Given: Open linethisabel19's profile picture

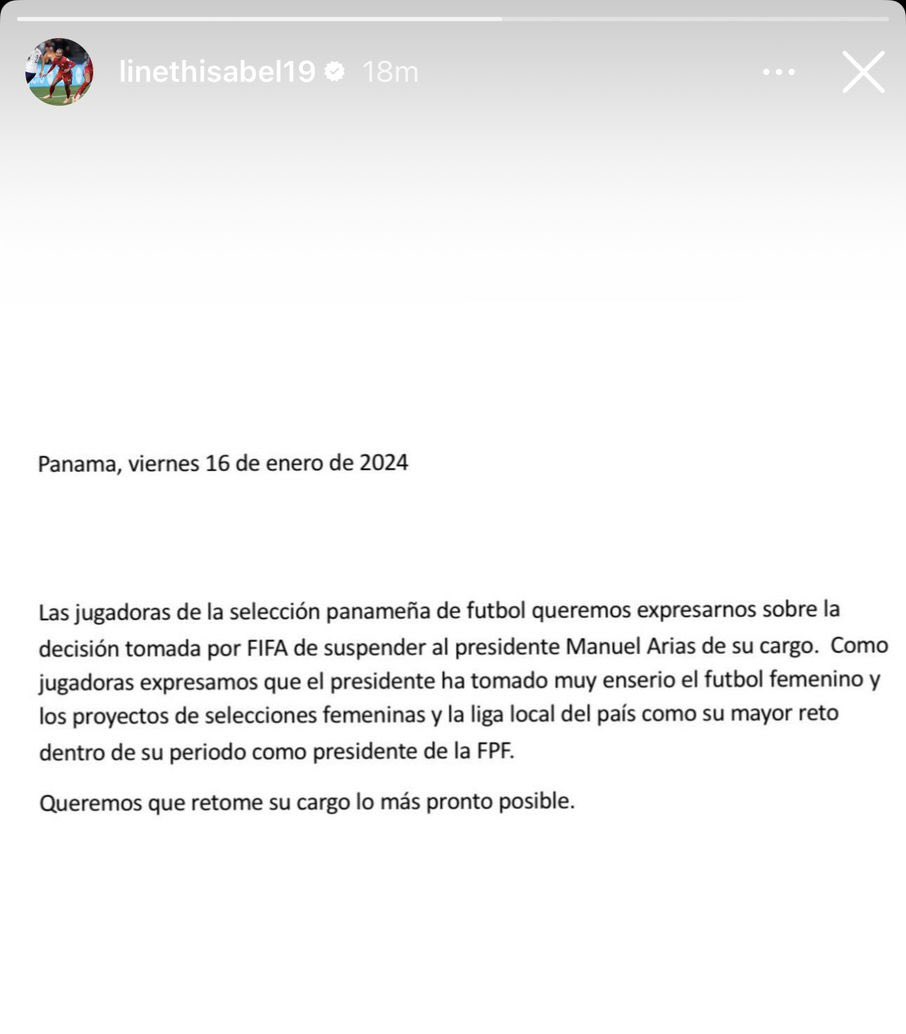Looking at the screenshot, I should point(59,72).
